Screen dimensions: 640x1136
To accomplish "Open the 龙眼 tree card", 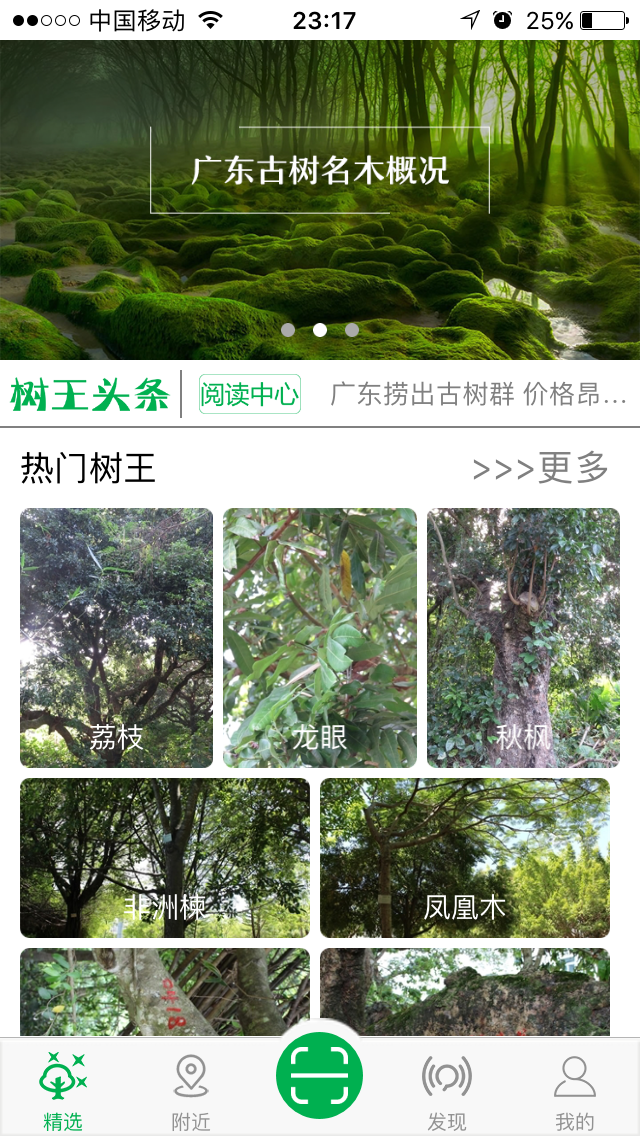I will [x=320, y=638].
